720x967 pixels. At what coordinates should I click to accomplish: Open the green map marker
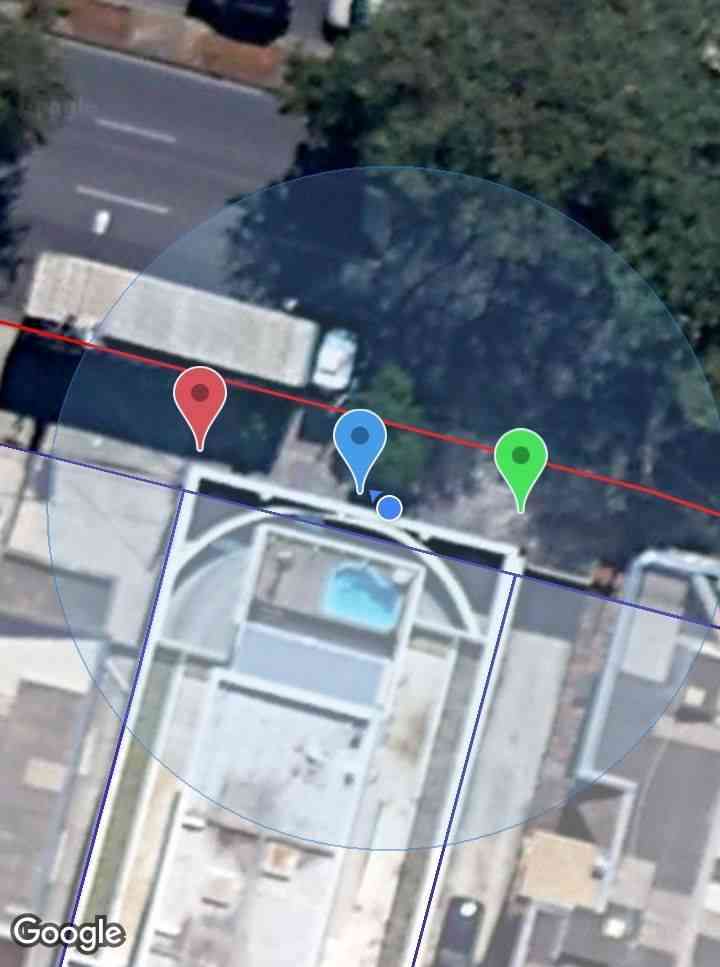click(x=520, y=460)
